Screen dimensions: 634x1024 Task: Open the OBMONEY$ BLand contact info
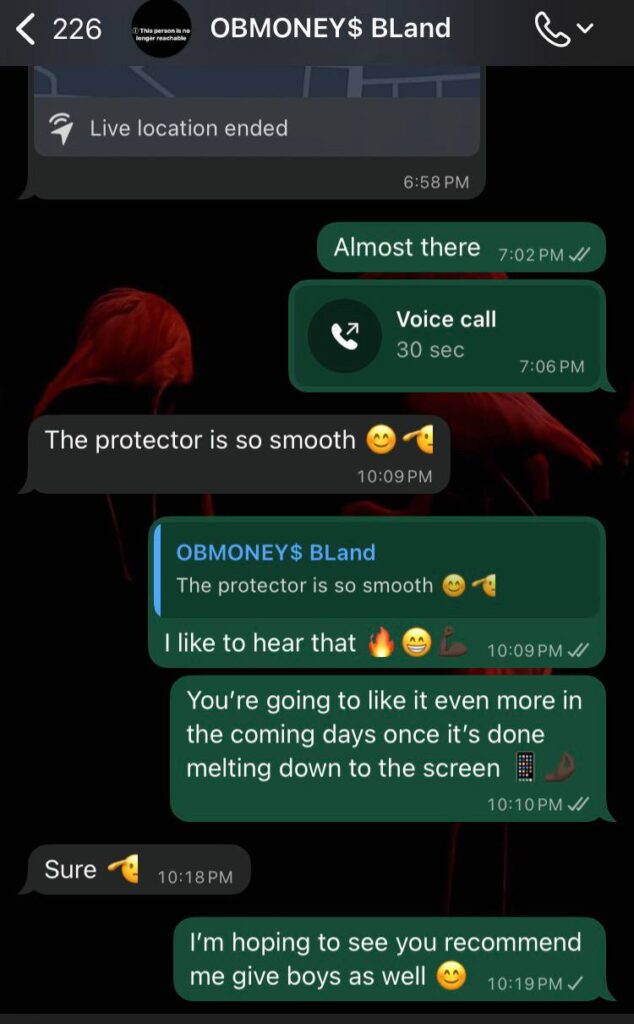(x=330, y=29)
